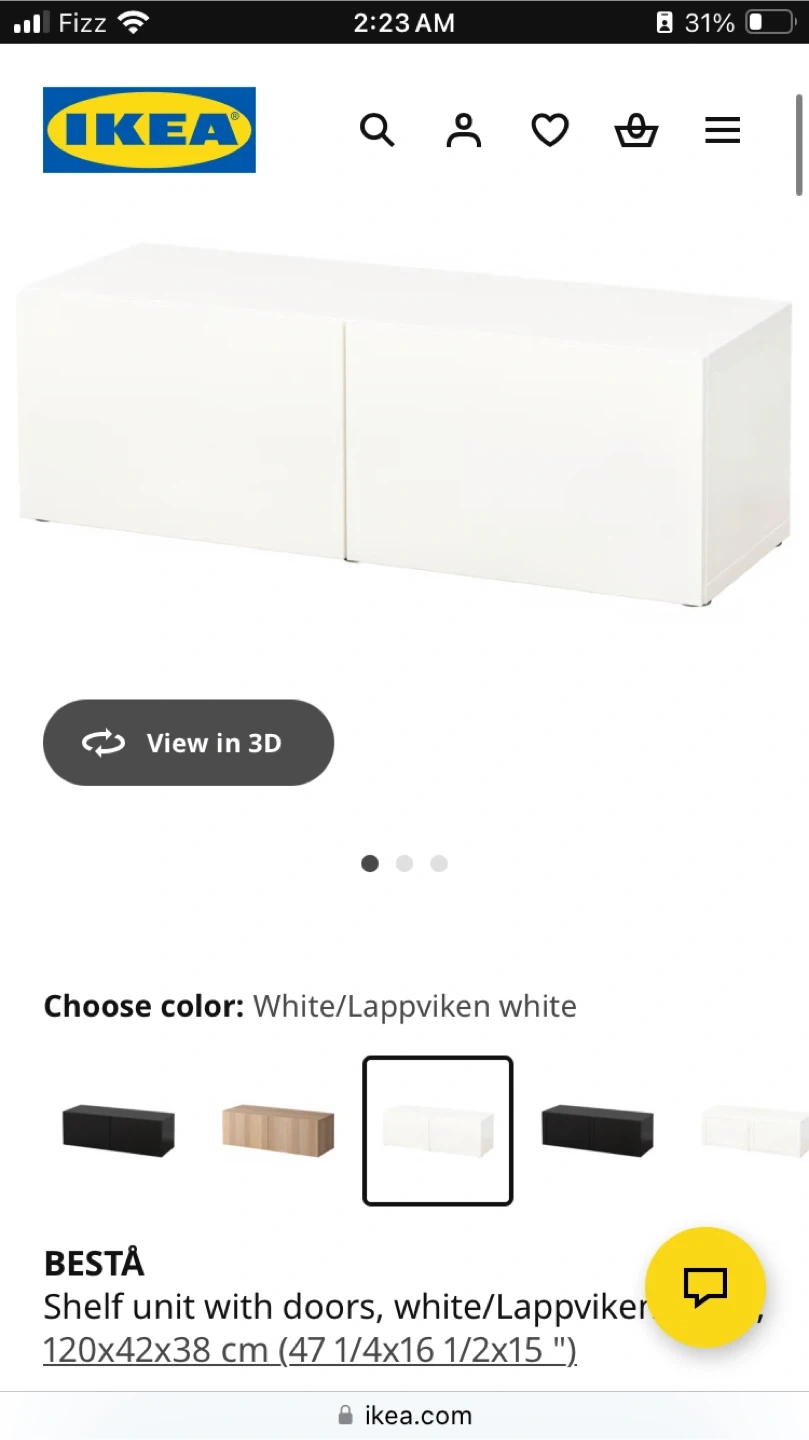Go to IKEA home via logo
Image resolution: width=809 pixels, height=1440 pixels.
point(149,130)
